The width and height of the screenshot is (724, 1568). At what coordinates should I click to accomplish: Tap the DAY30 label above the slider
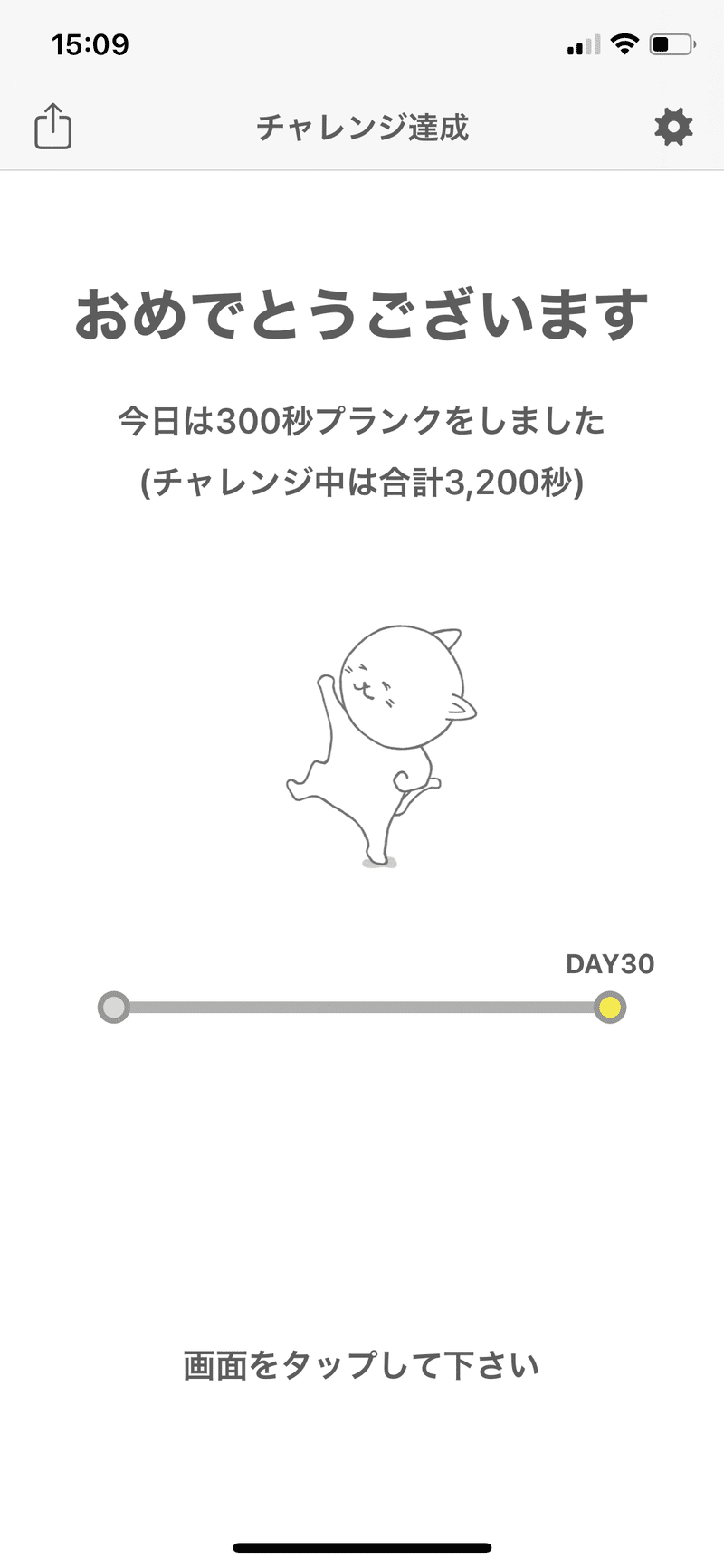(610, 963)
